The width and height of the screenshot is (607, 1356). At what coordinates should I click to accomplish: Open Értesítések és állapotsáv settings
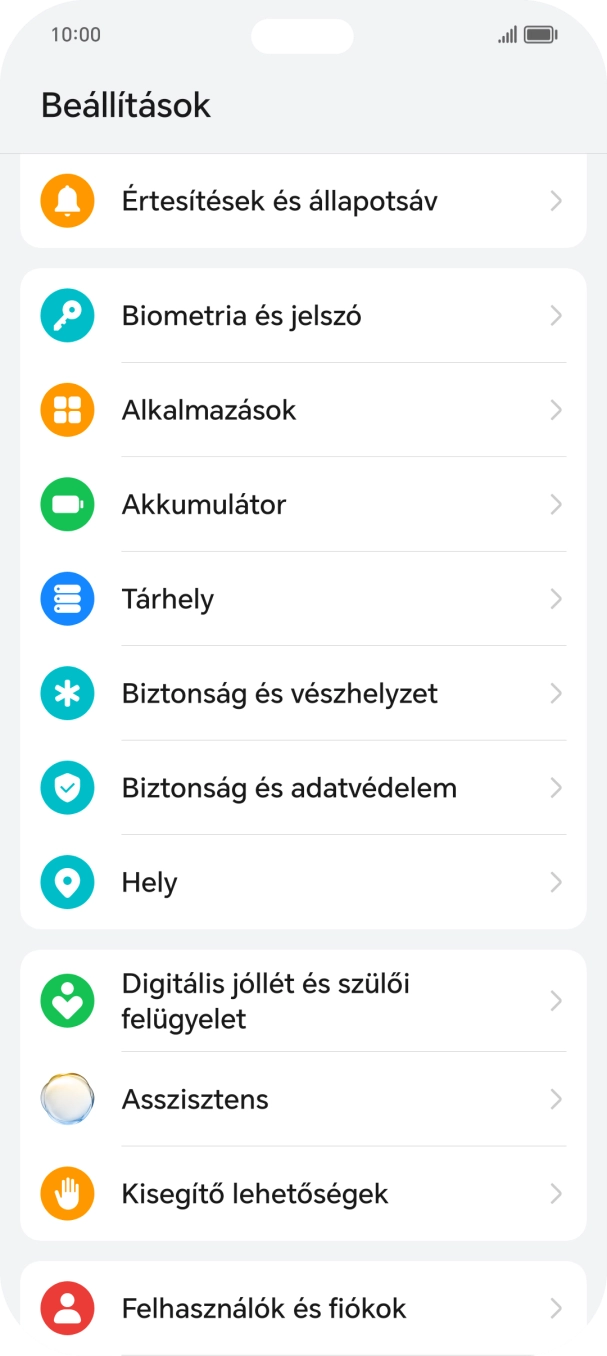[x=302, y=202]
